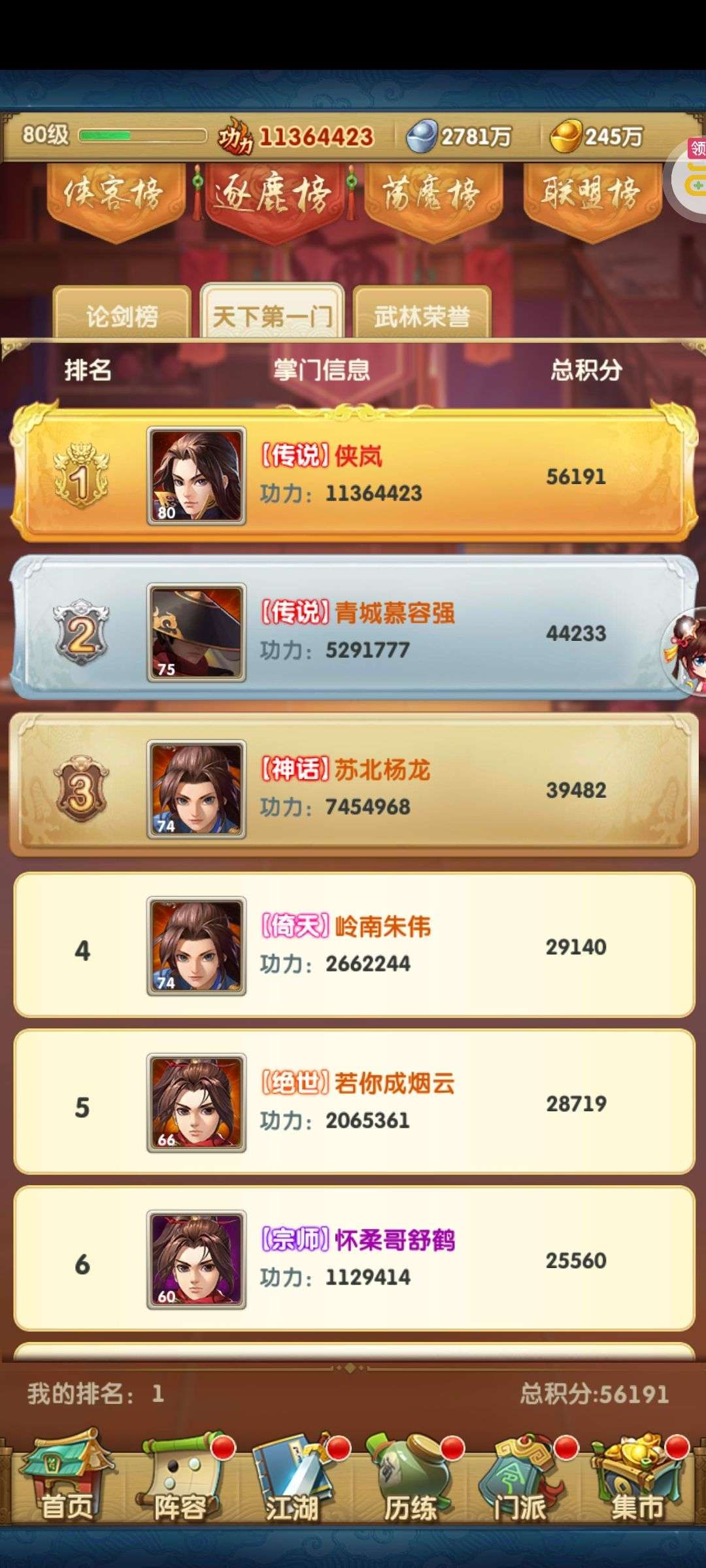Select the 天下第一门 sub-tab

272,316
